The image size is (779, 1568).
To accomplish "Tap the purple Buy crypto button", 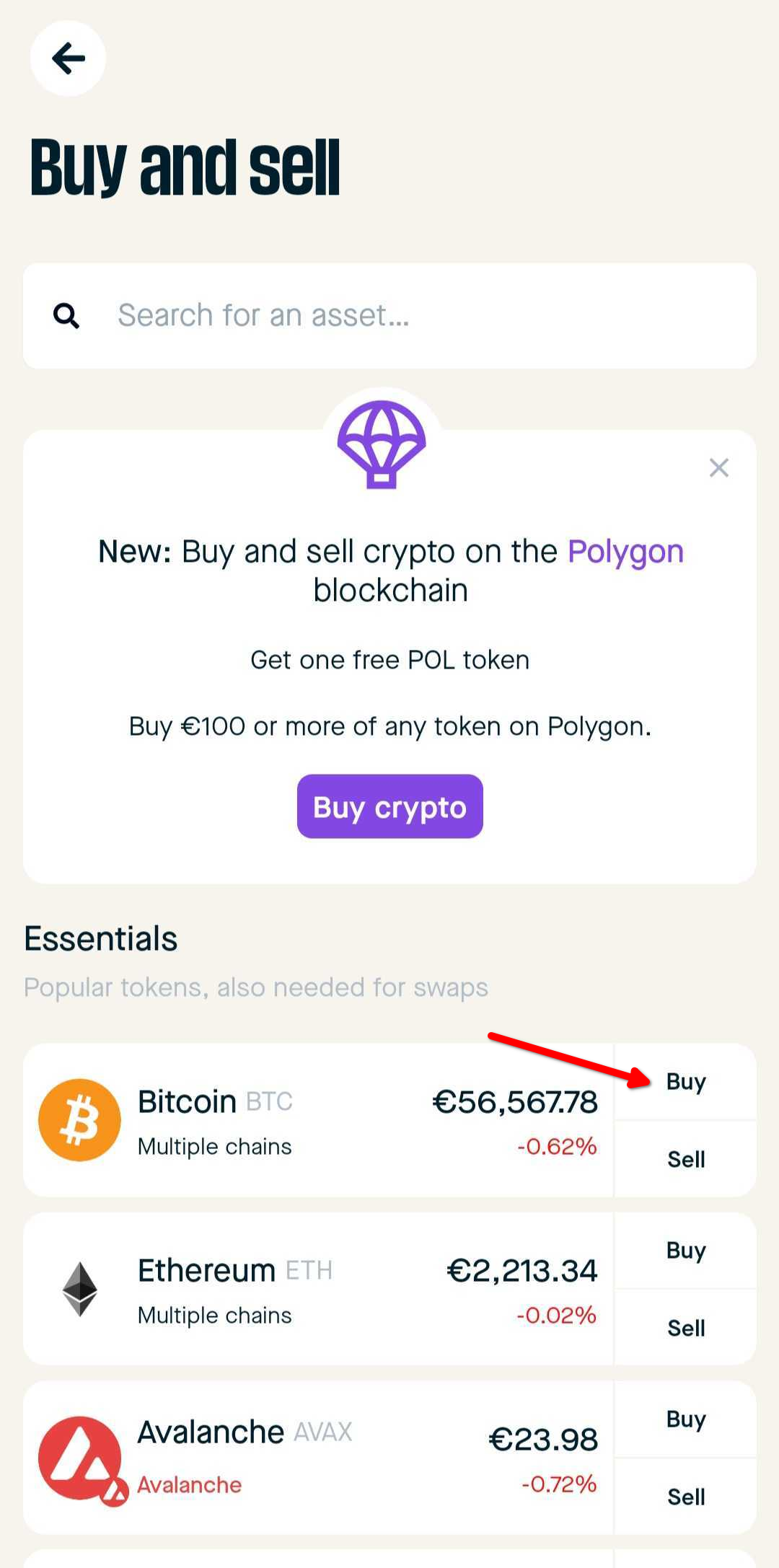I will [x=389, y=806].
